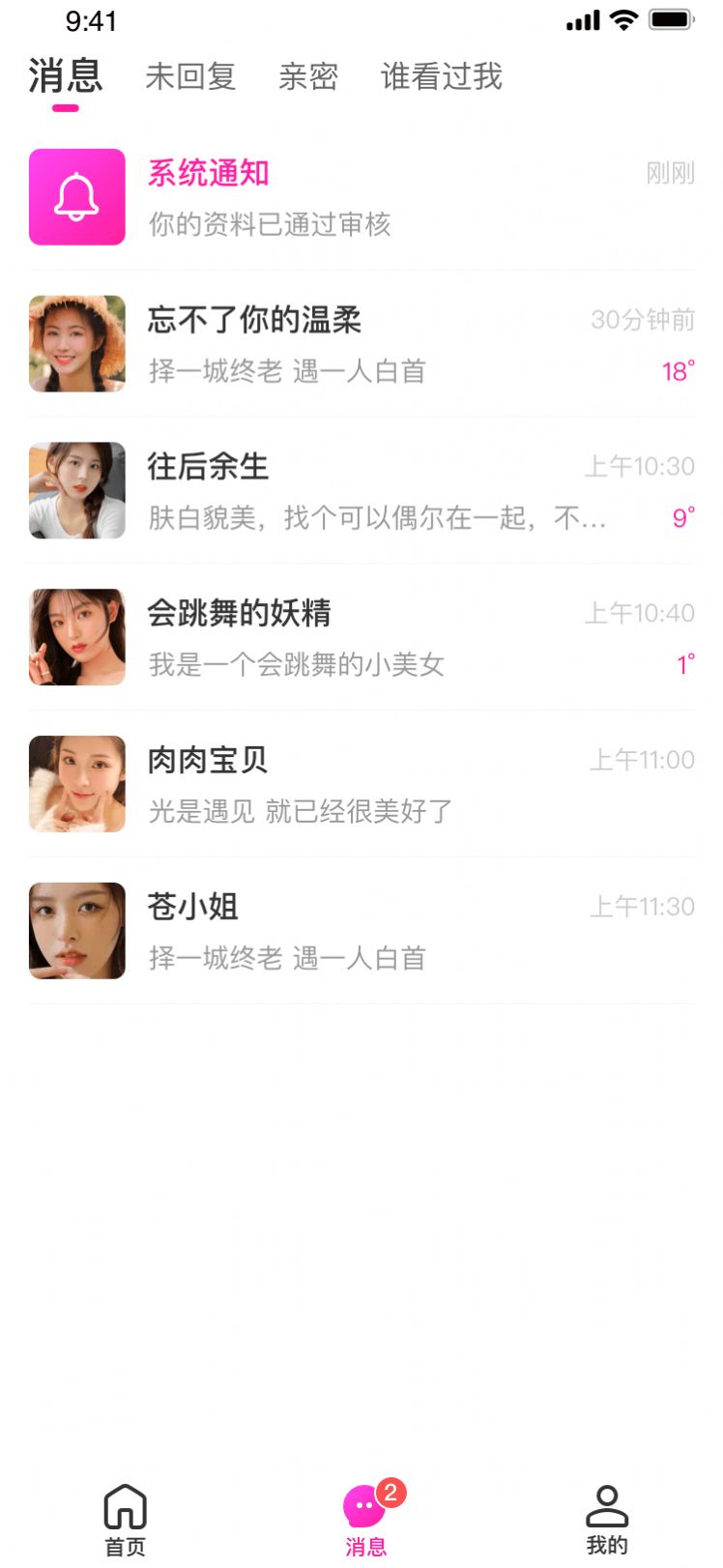The height and width of the screenshot is (1568, 723).
Task: Select the avatar of 肉肉宝贝
Action: 77,784
